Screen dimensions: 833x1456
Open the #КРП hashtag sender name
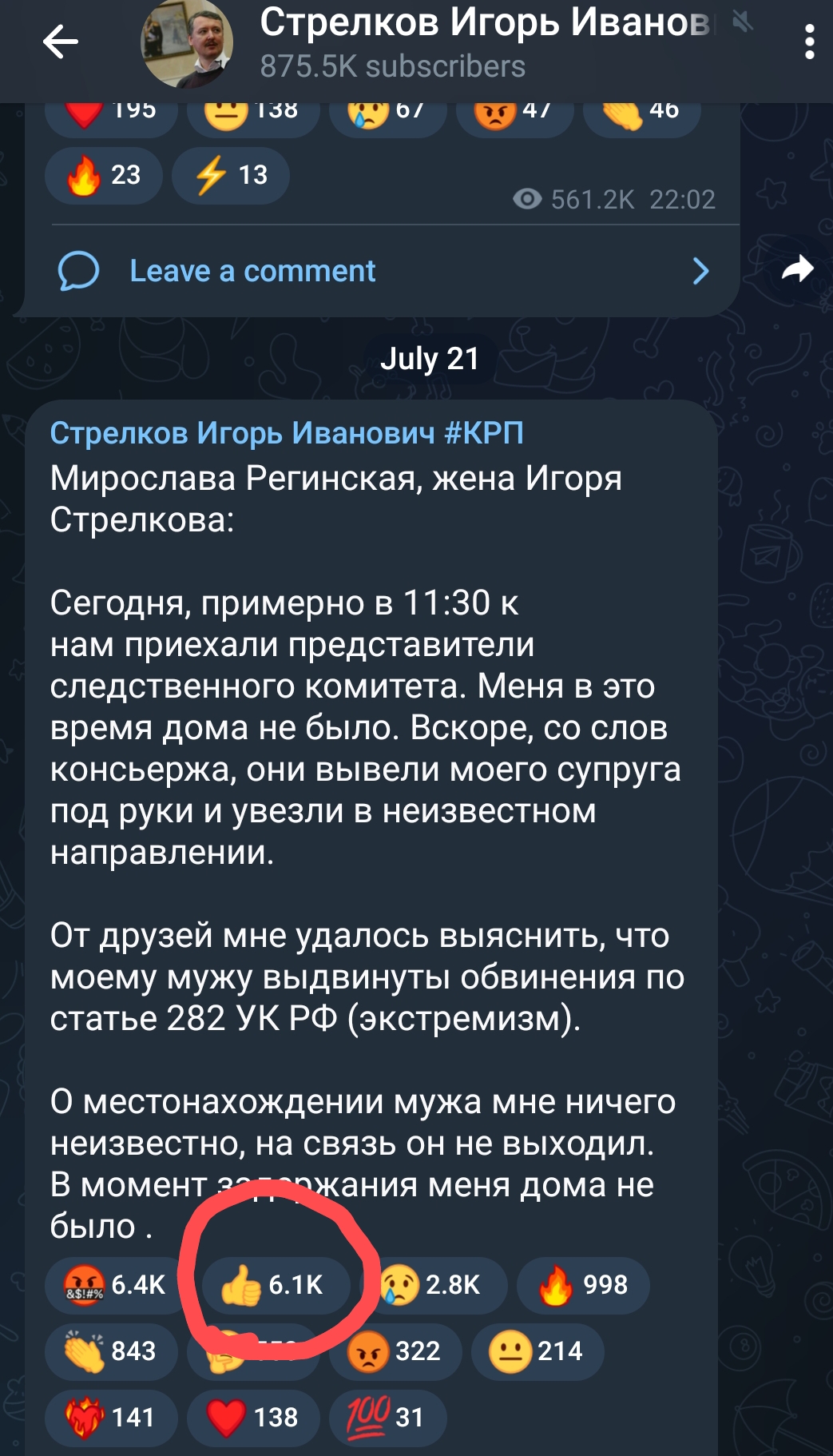(x=286, y=433)
